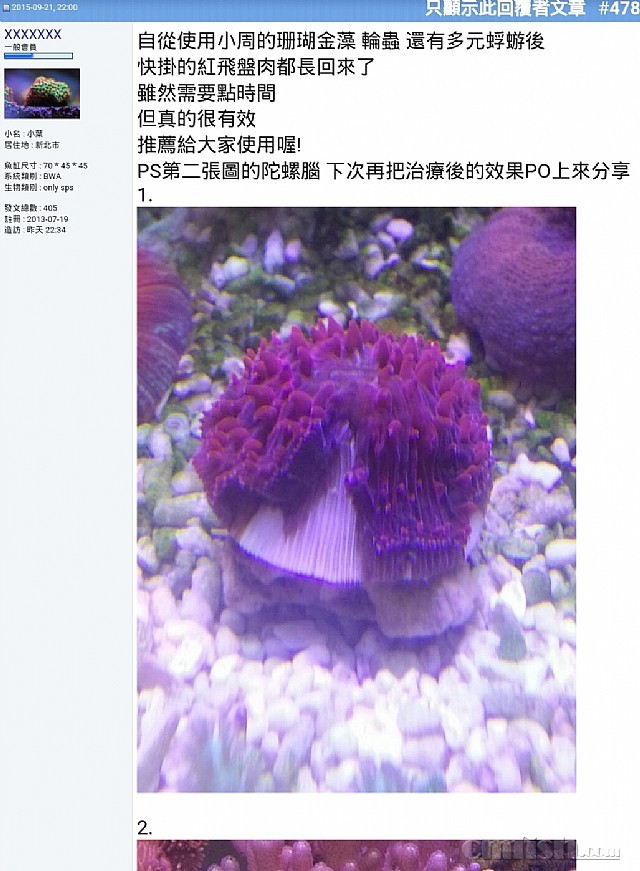
Task: View the poster's avatar picture
Action: click(x=42, y=94)
